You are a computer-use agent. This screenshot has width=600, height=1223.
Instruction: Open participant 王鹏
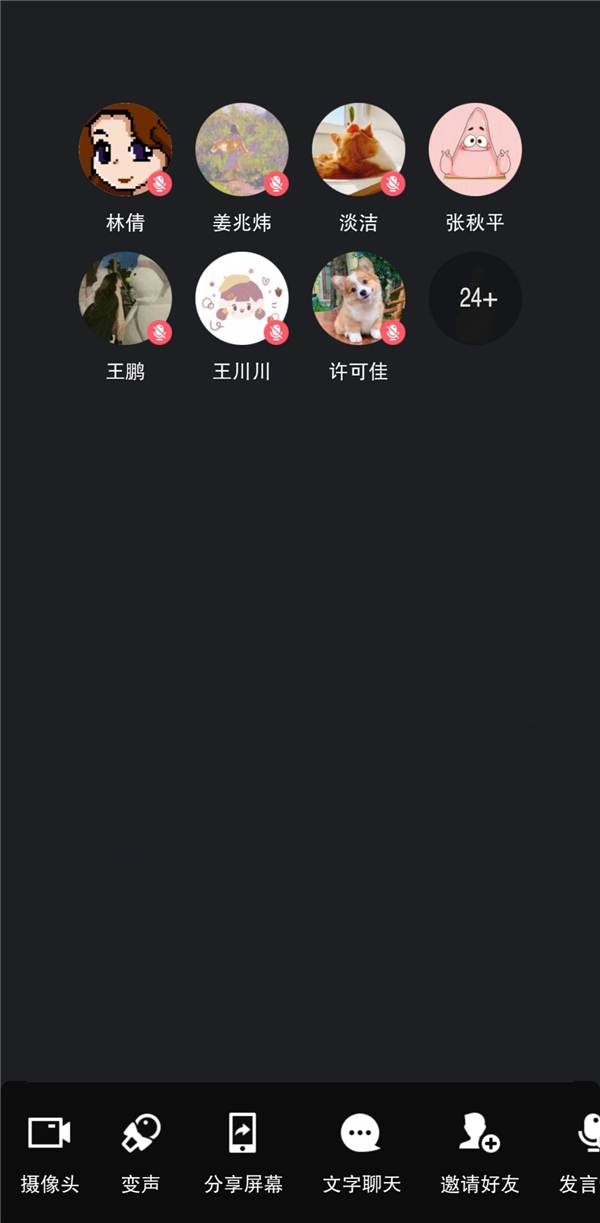pyautogui.click(x=125, y=298)
